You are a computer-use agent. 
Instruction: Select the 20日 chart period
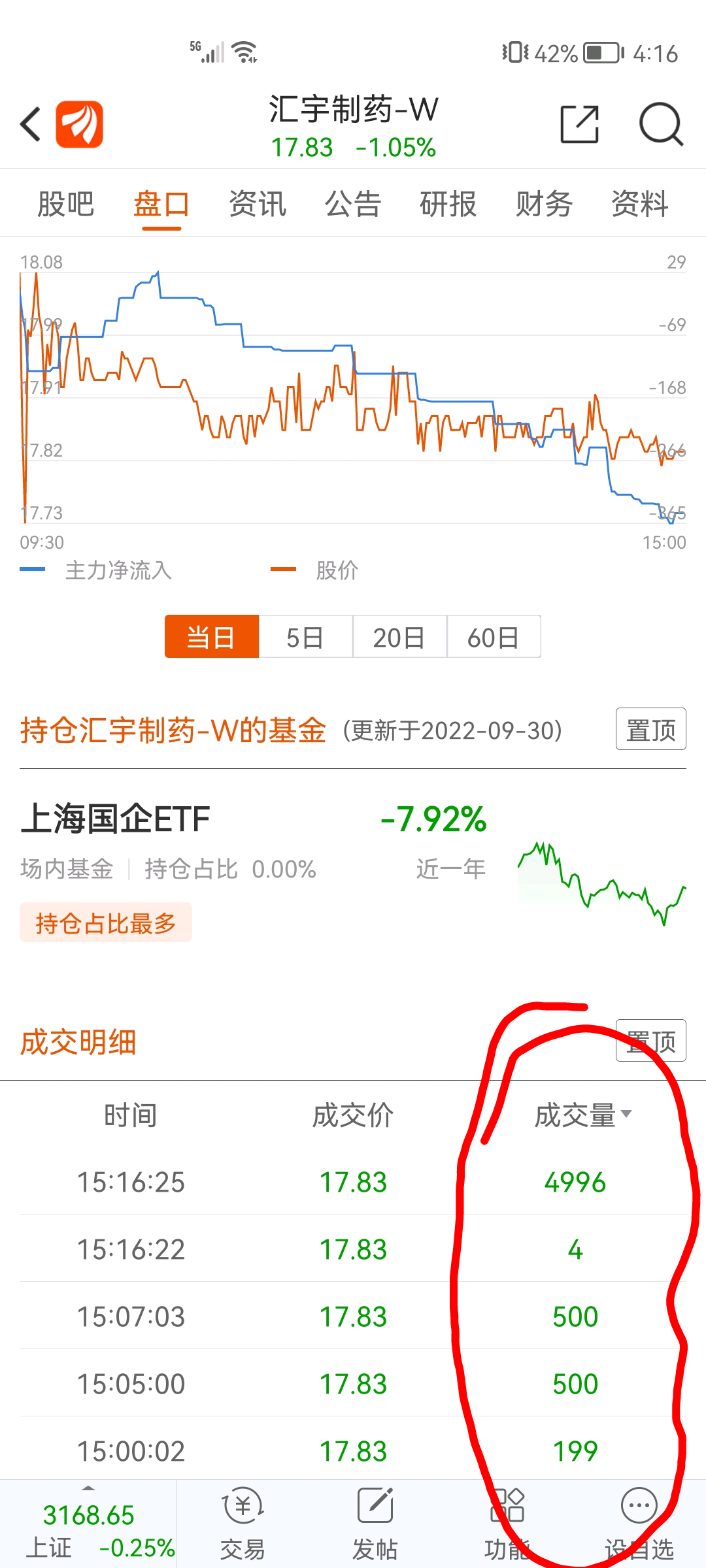399,636
